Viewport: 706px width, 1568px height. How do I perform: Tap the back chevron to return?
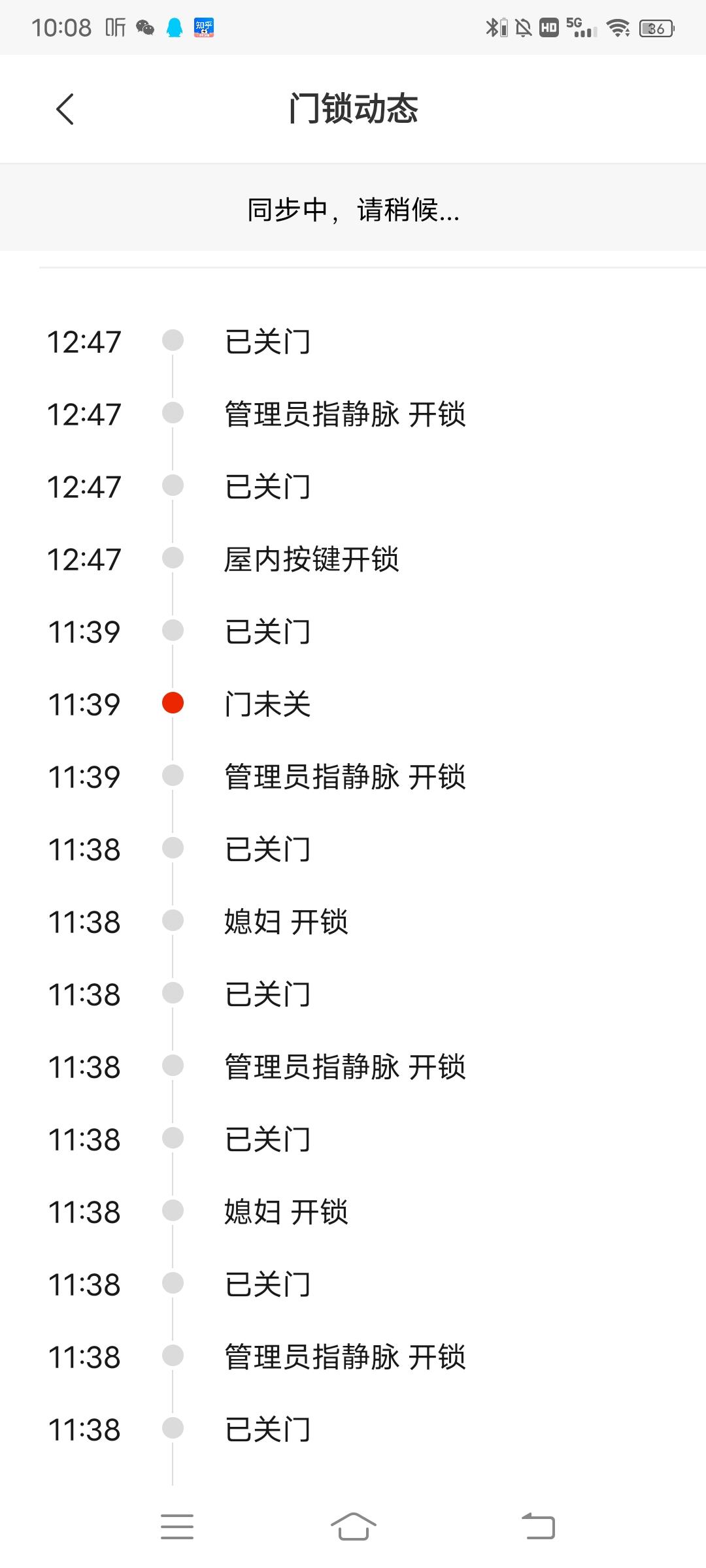tap(65, 108)
